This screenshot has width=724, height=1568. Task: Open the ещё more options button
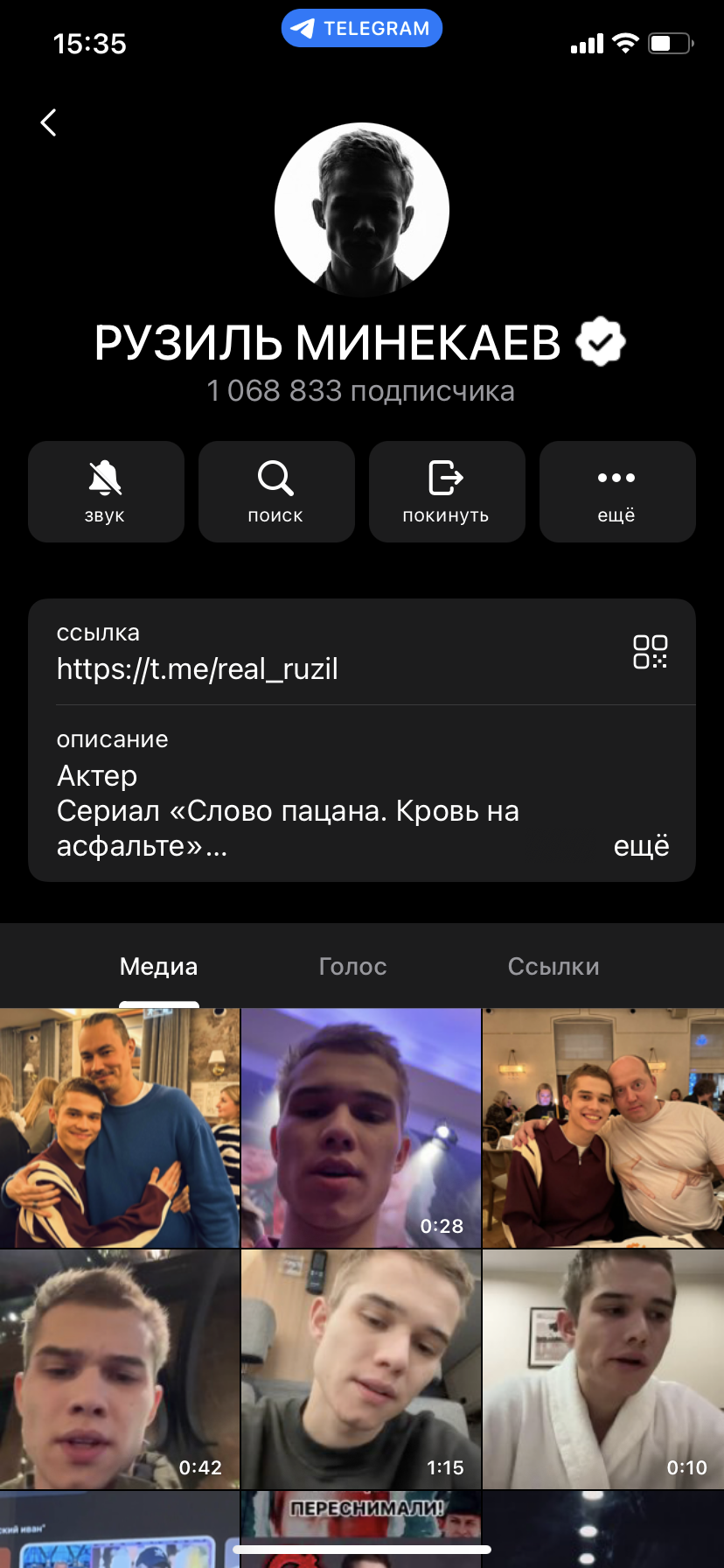pos(617,492)
